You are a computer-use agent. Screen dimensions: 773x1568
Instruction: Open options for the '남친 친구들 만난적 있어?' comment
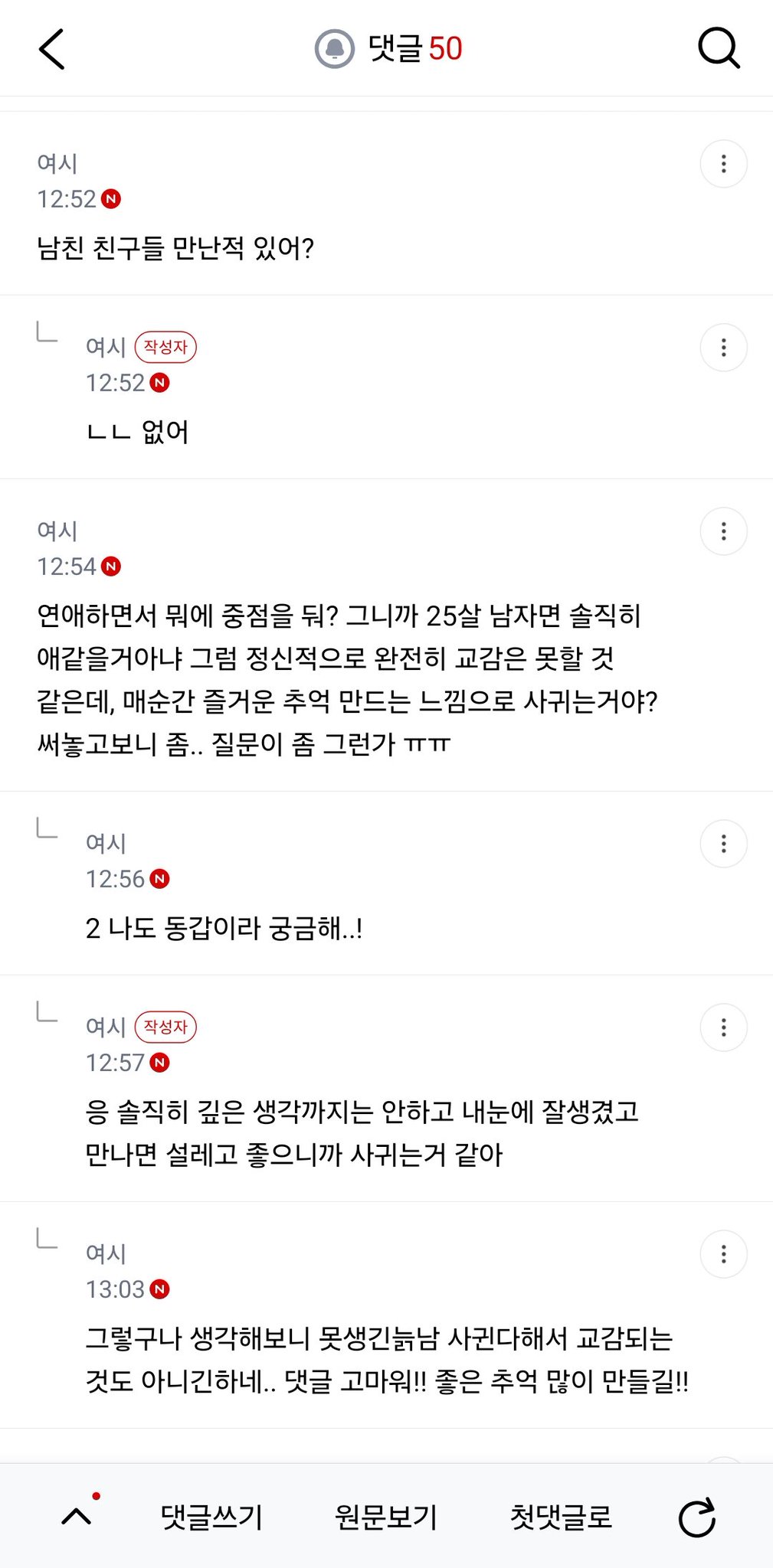[x=723, y=164]
